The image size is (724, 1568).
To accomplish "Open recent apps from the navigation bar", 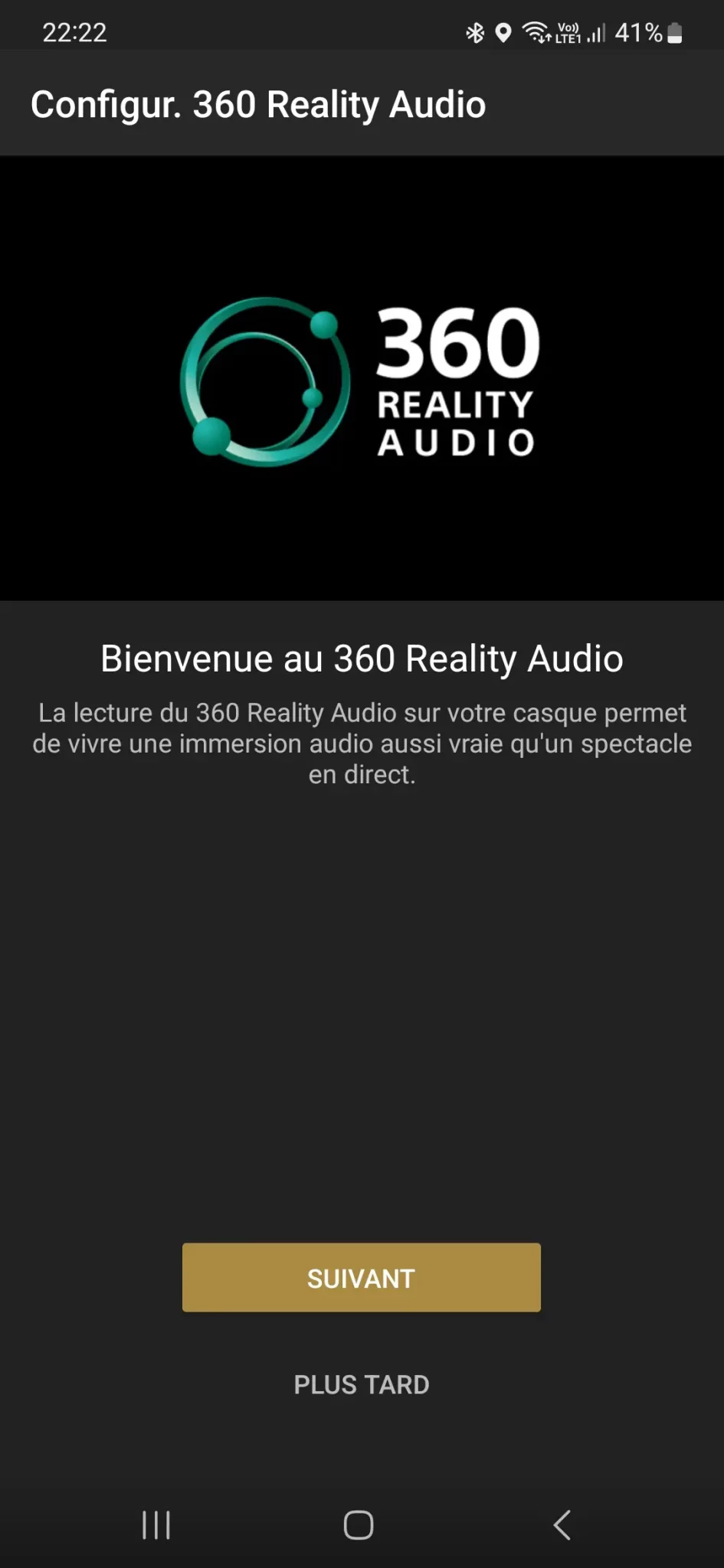I will point(156,1524).
